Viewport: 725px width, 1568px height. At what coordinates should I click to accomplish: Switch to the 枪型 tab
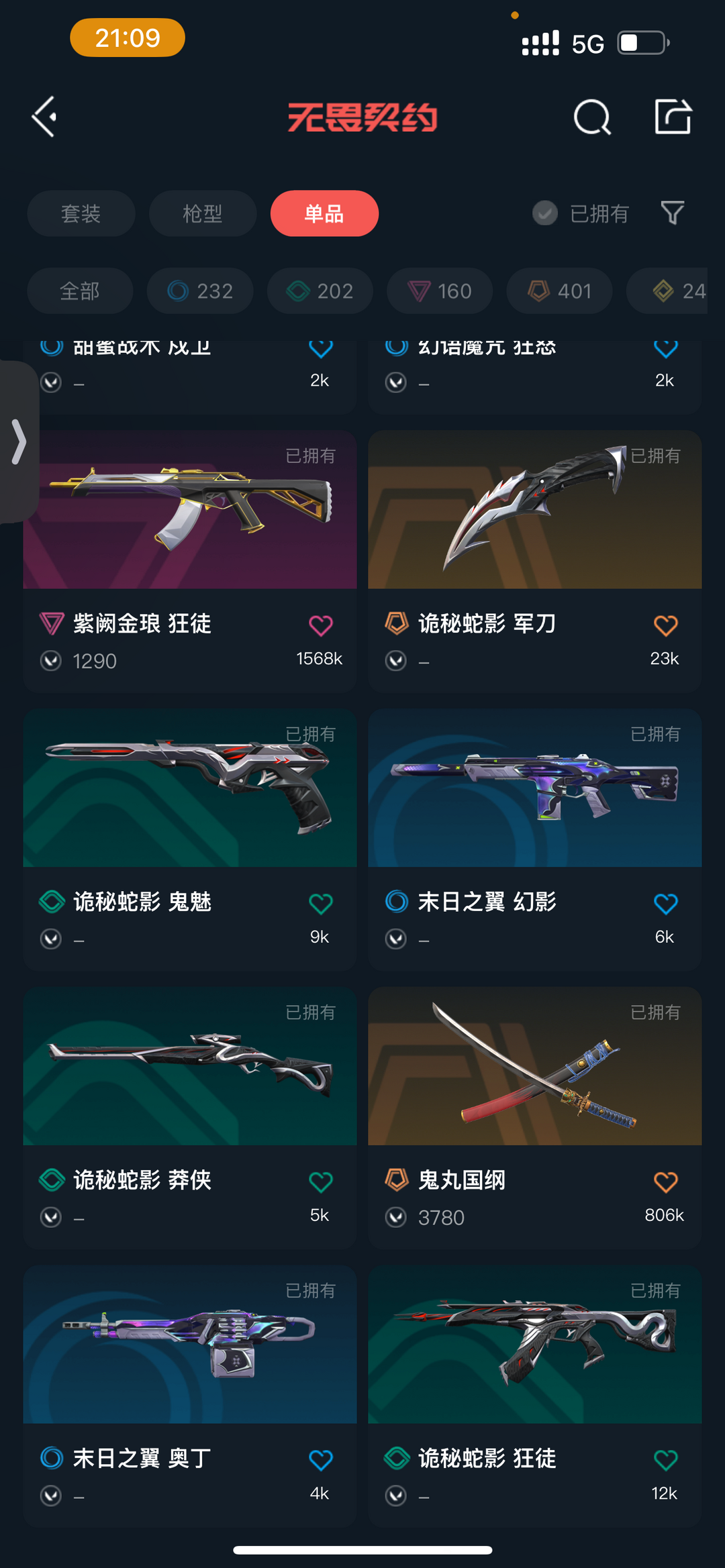click(x=203, y=213)
